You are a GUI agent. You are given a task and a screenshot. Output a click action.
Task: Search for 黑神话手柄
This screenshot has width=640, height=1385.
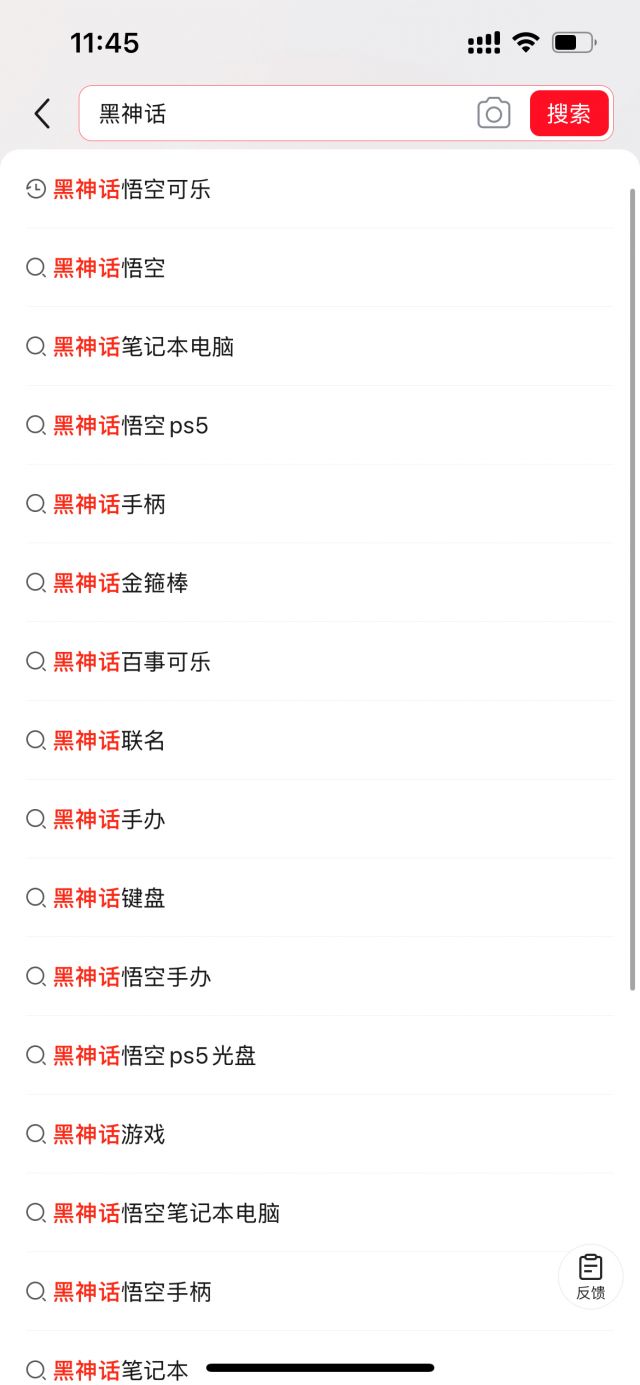tap(109, 505)
